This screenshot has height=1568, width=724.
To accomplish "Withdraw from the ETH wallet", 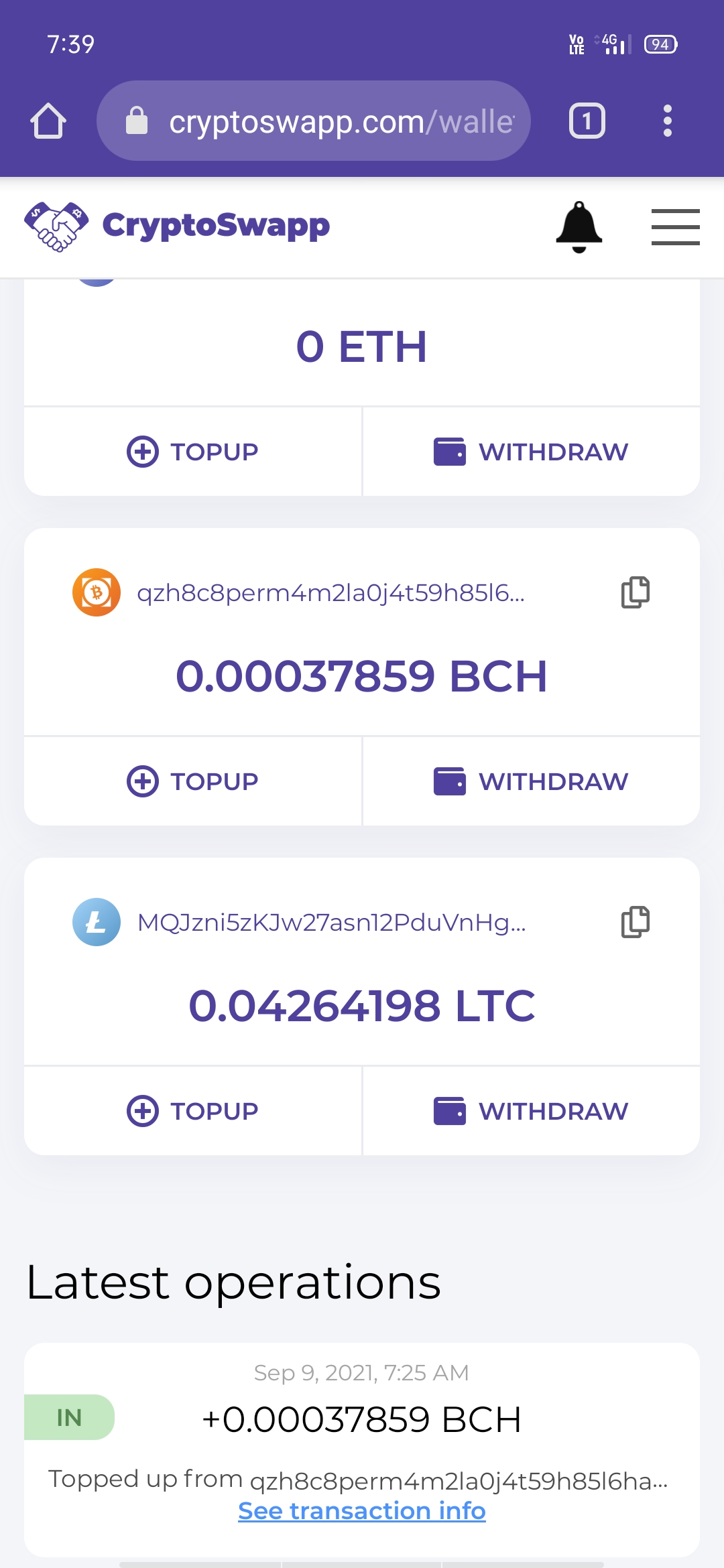I will [x=531, y=452].
